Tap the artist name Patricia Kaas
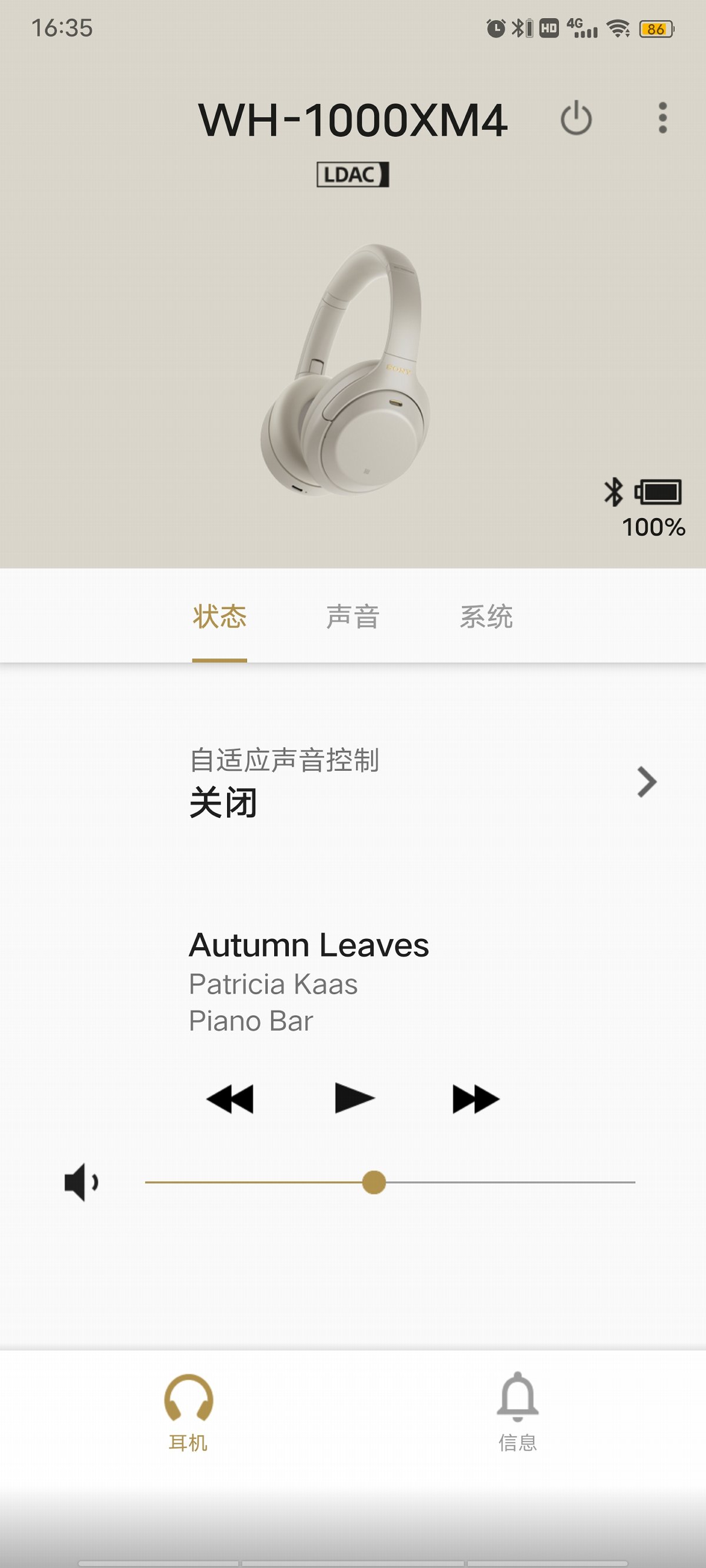The image size is (706, 1568). [273, 984]
